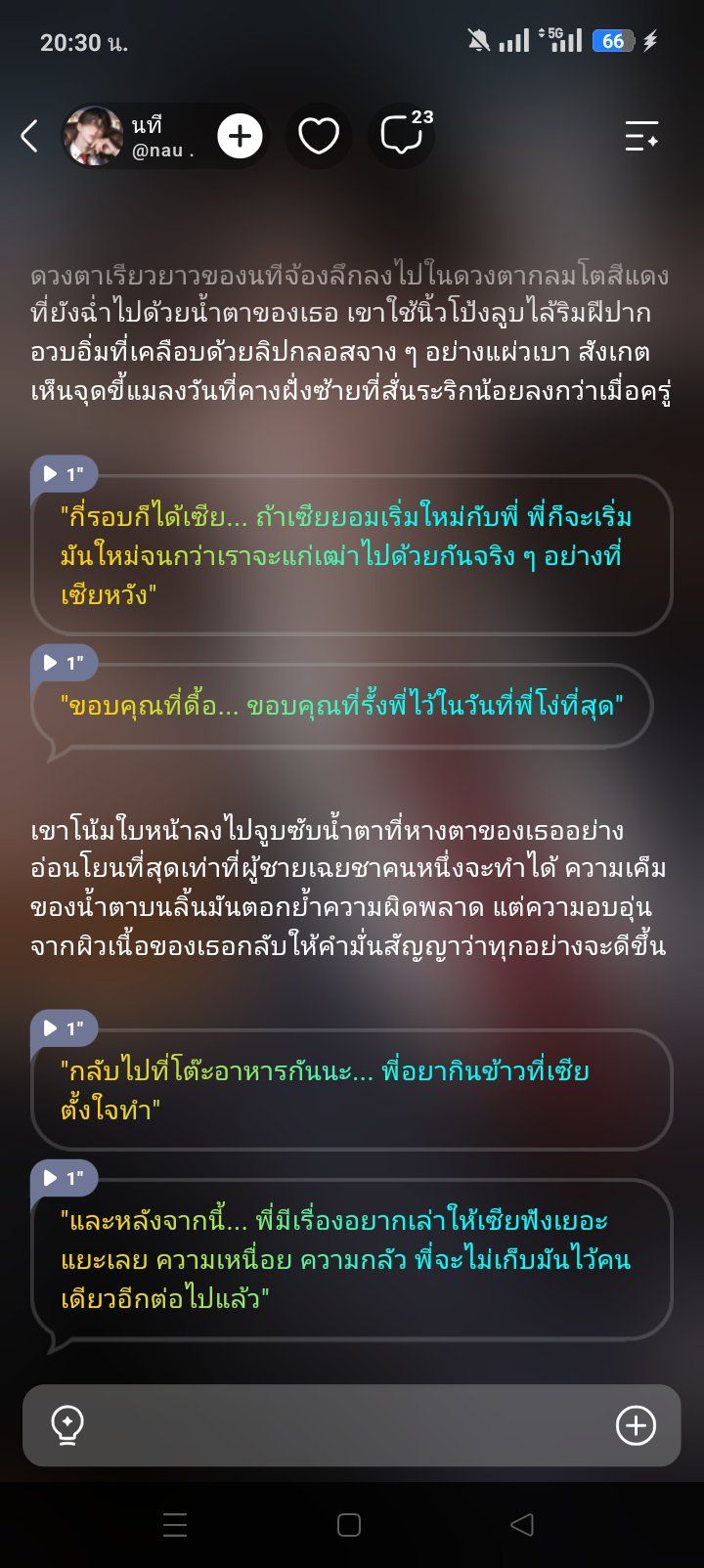The image size is (704, 1568).
Task: Play audio for the "และหลังจากนี้" message
Action: [63, 1179]
